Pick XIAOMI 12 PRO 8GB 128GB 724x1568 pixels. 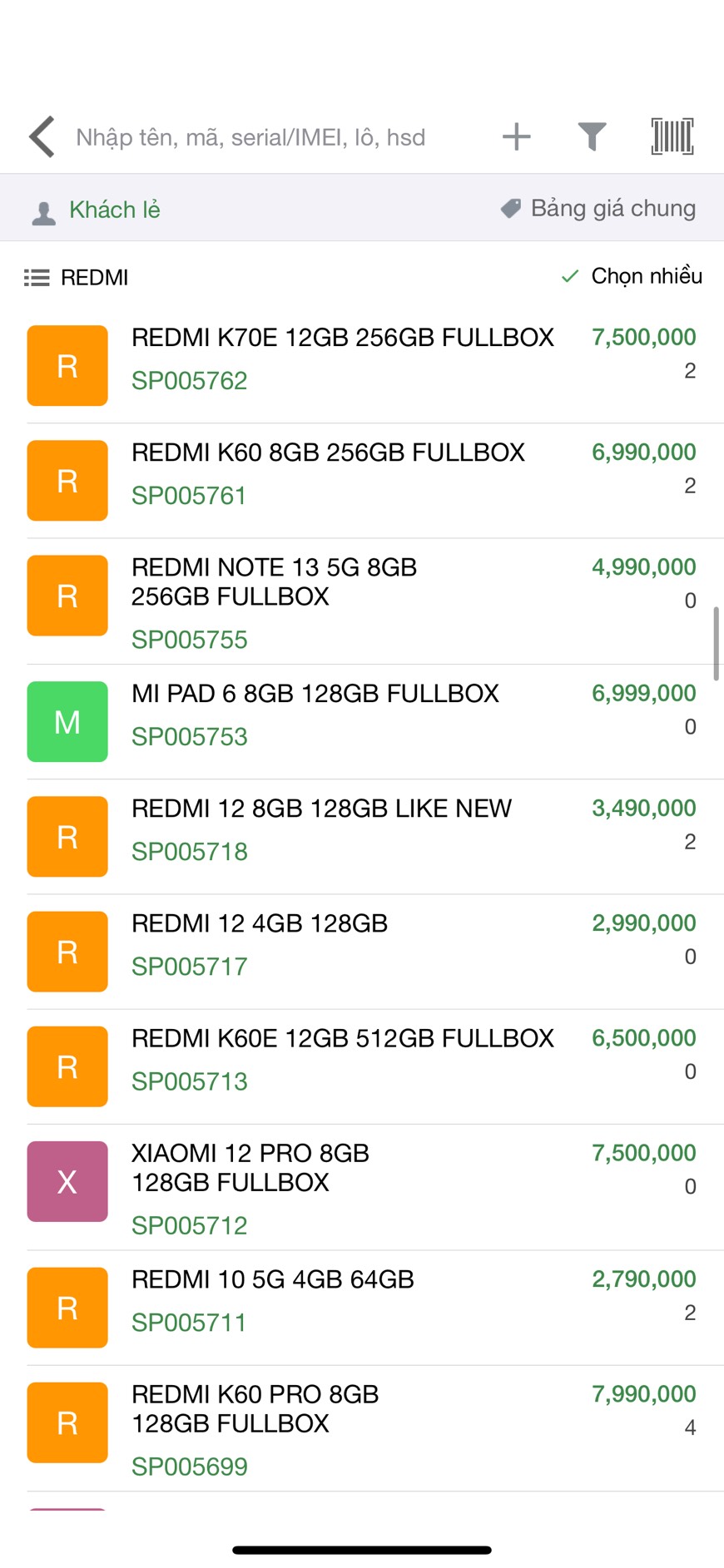(362, 1187)
